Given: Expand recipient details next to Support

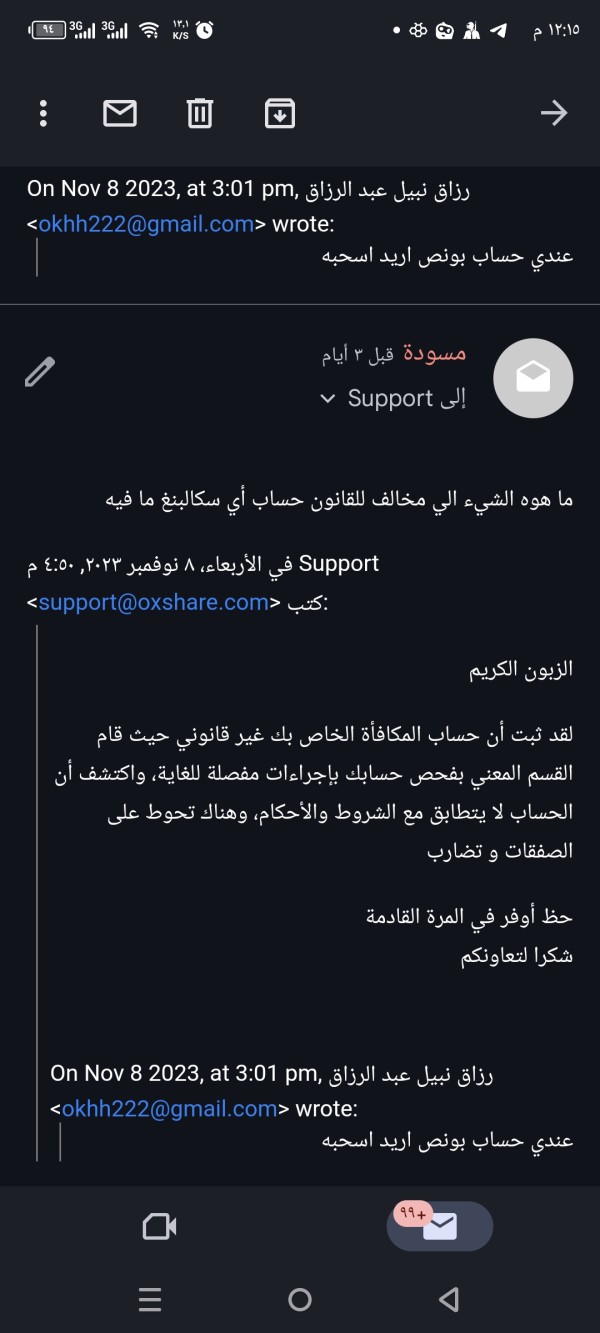Looking at the screenshot, I should [326, 399].
